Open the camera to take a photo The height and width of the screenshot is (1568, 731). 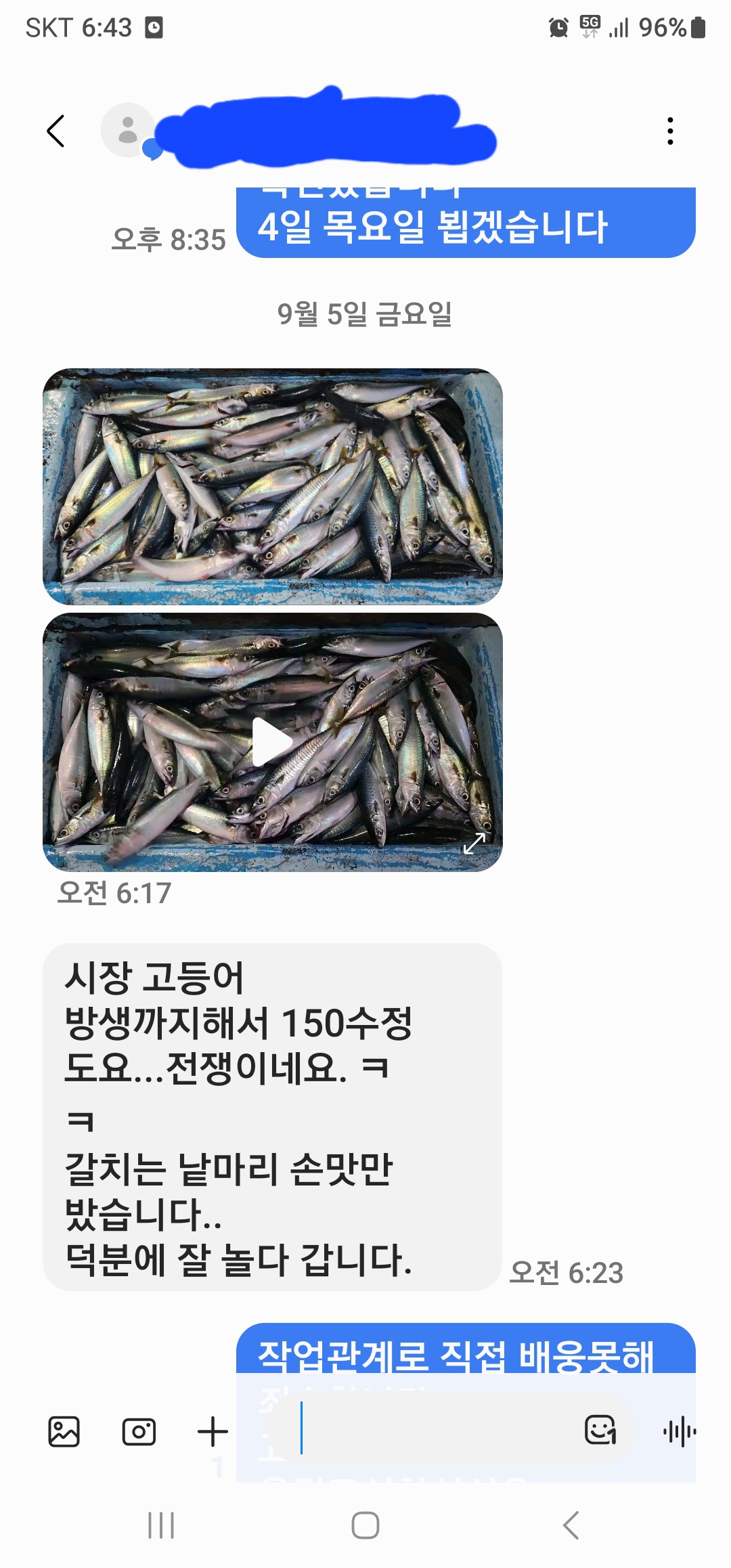(139, 1431)
